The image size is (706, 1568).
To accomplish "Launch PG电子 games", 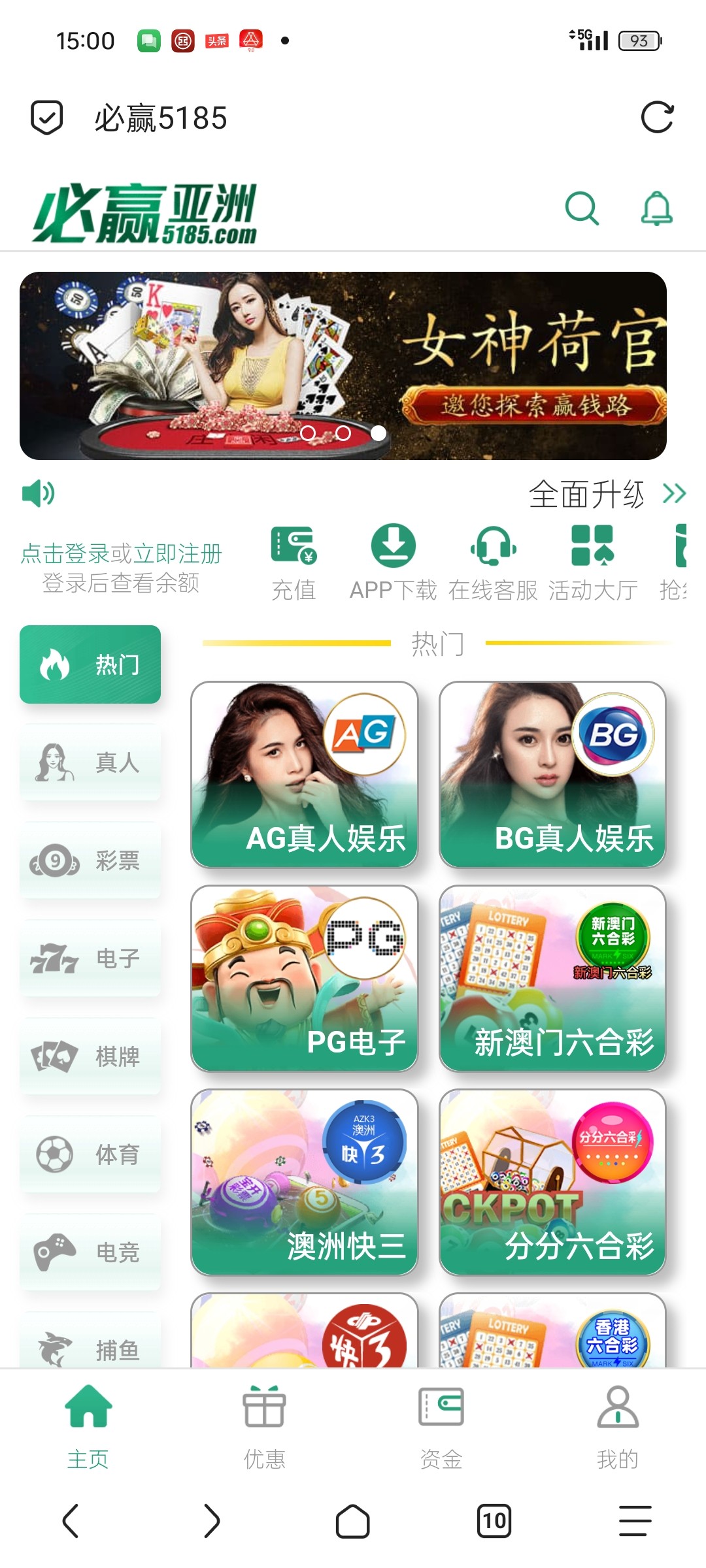I will tap(305, 979).
